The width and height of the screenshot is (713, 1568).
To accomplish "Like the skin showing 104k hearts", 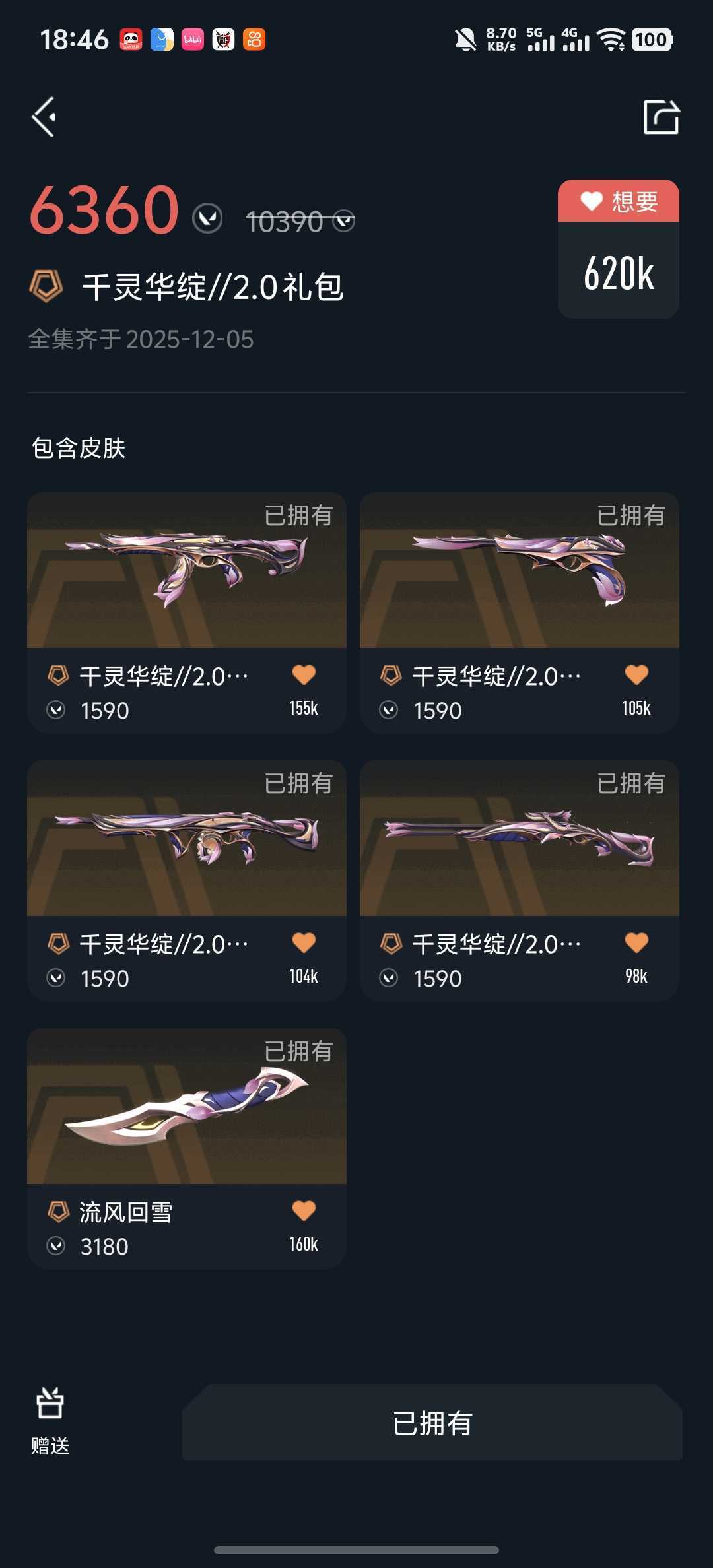I will [x=304, y=943].
